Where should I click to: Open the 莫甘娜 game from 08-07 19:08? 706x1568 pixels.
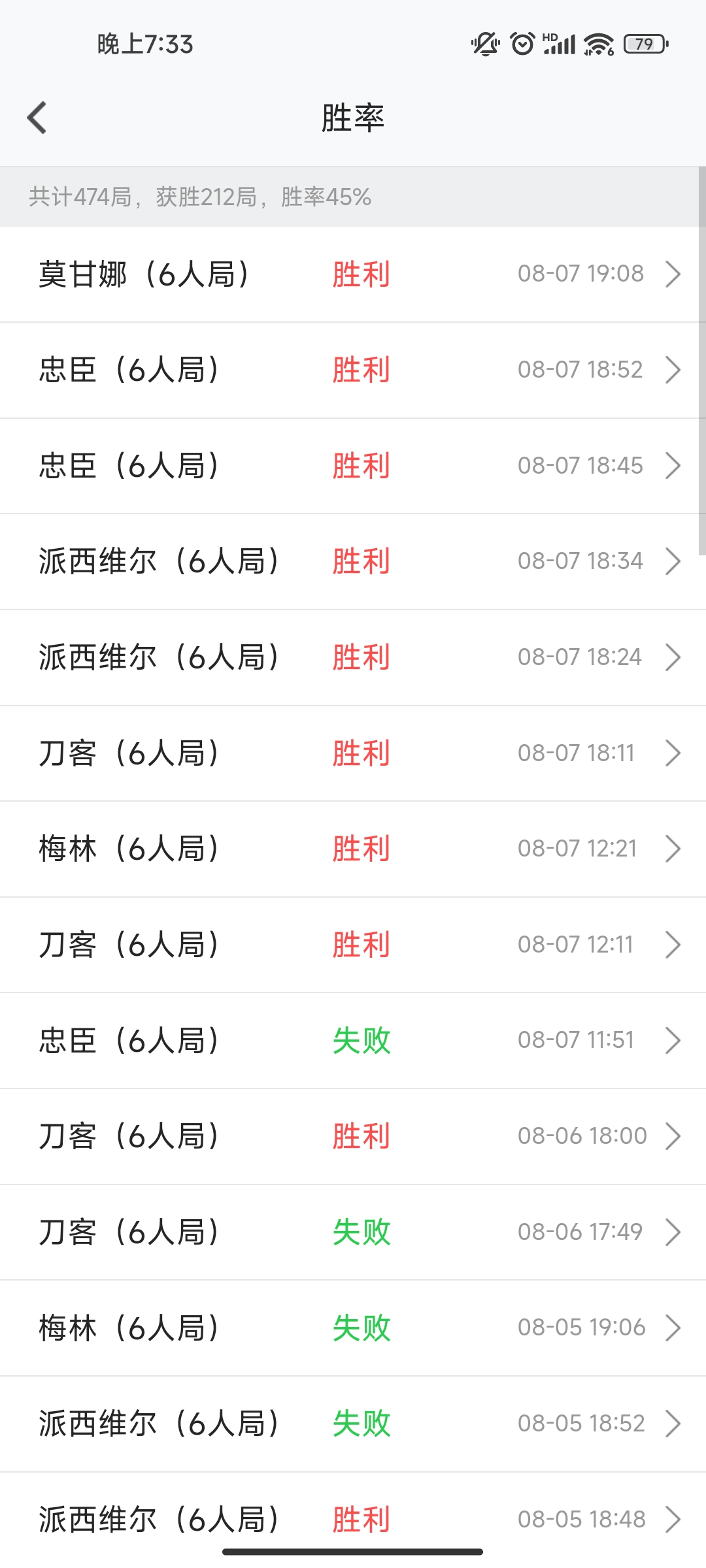coord(353,274)
